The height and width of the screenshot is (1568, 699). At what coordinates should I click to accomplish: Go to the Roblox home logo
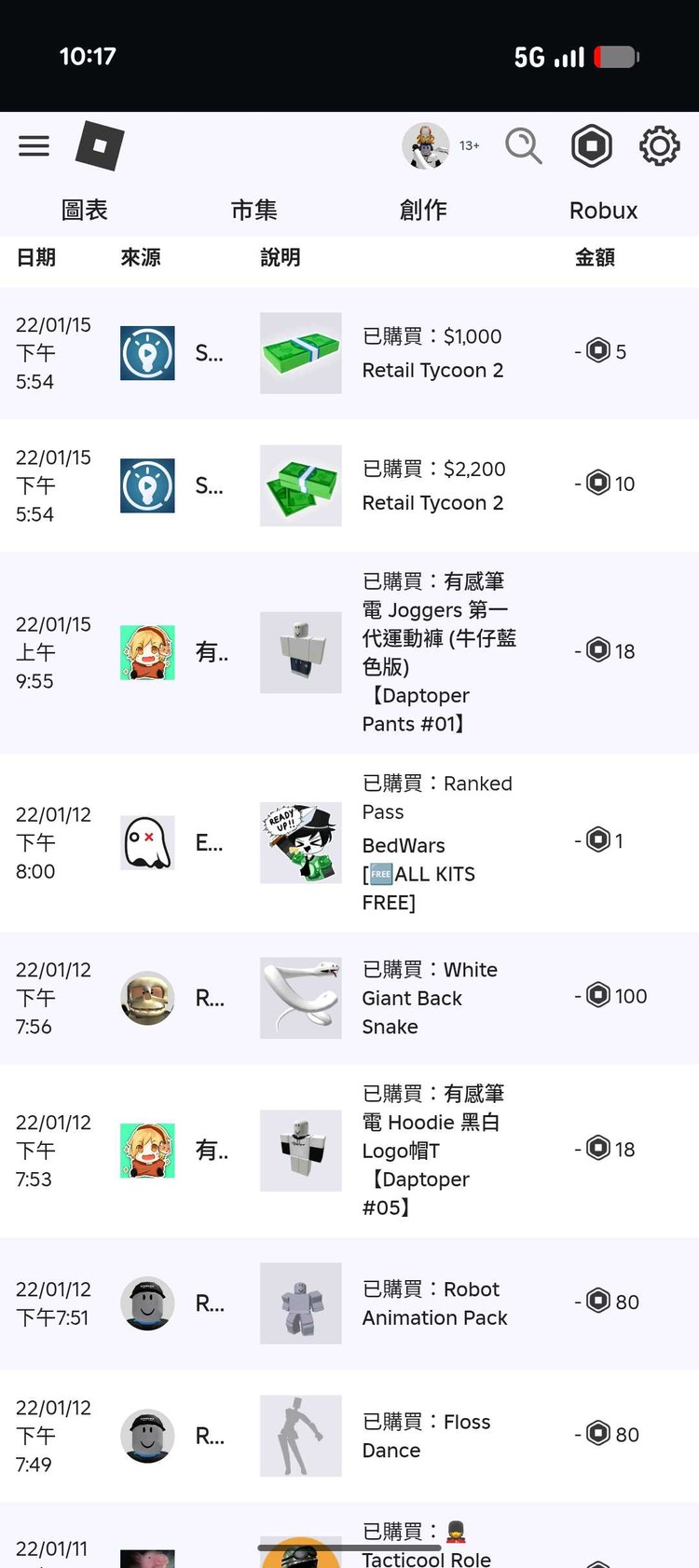[100, 146]
